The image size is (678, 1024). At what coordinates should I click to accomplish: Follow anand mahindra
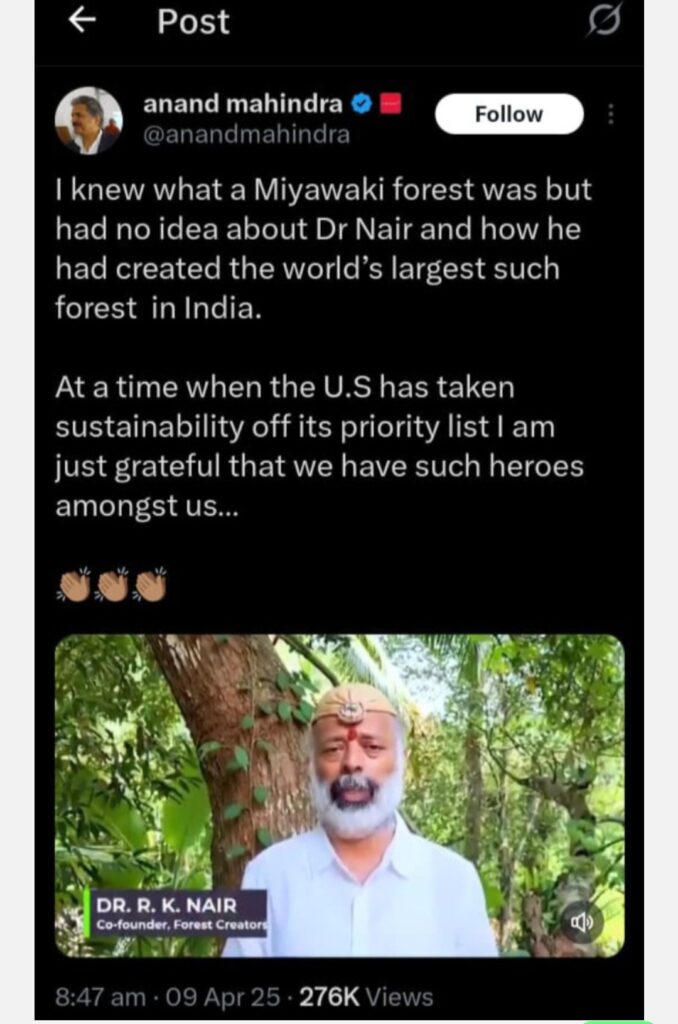click(508, 114)
